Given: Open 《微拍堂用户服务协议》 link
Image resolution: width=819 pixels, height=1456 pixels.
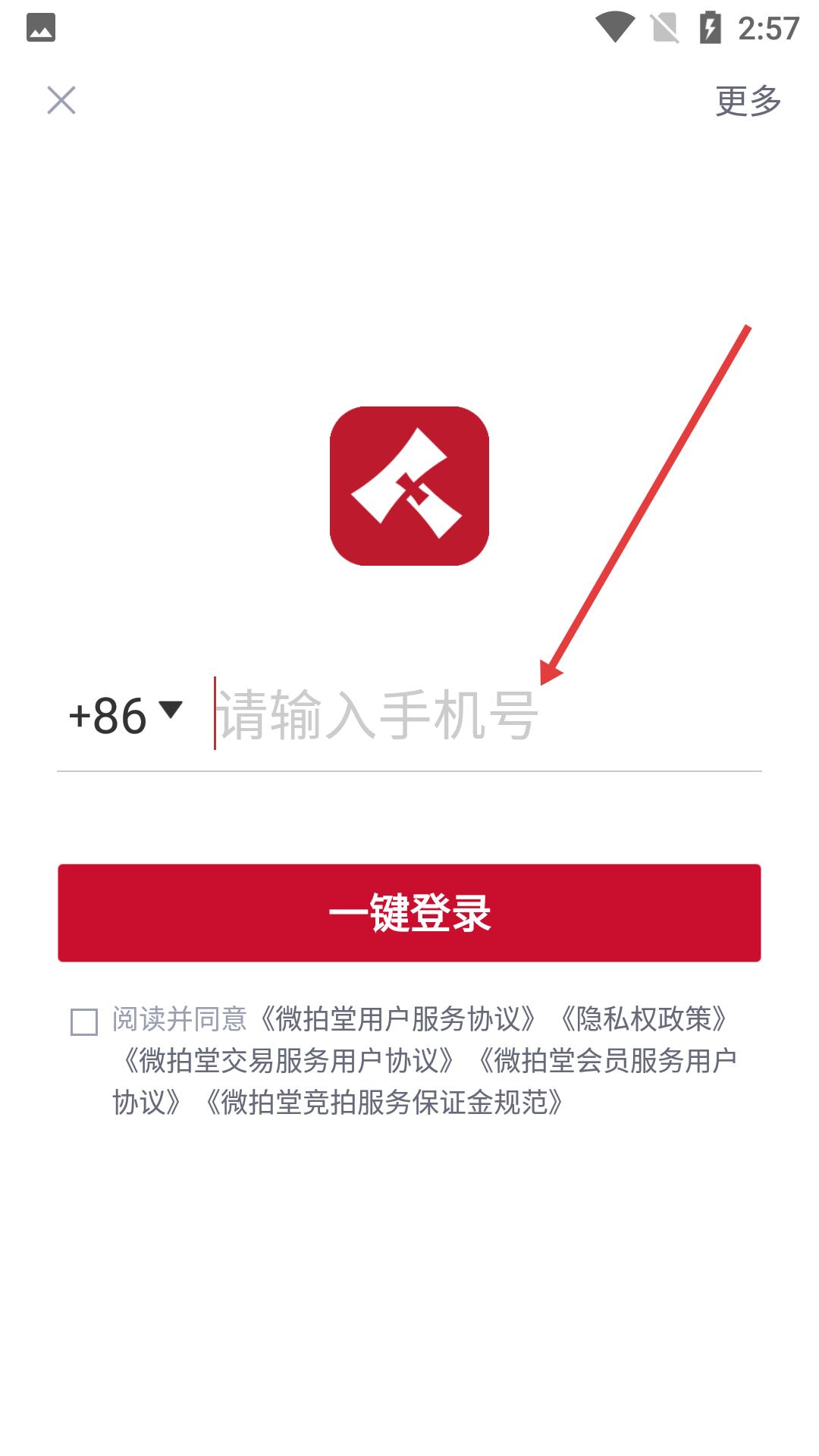Looking at the screenshot, I should [x=397, y=1019].
